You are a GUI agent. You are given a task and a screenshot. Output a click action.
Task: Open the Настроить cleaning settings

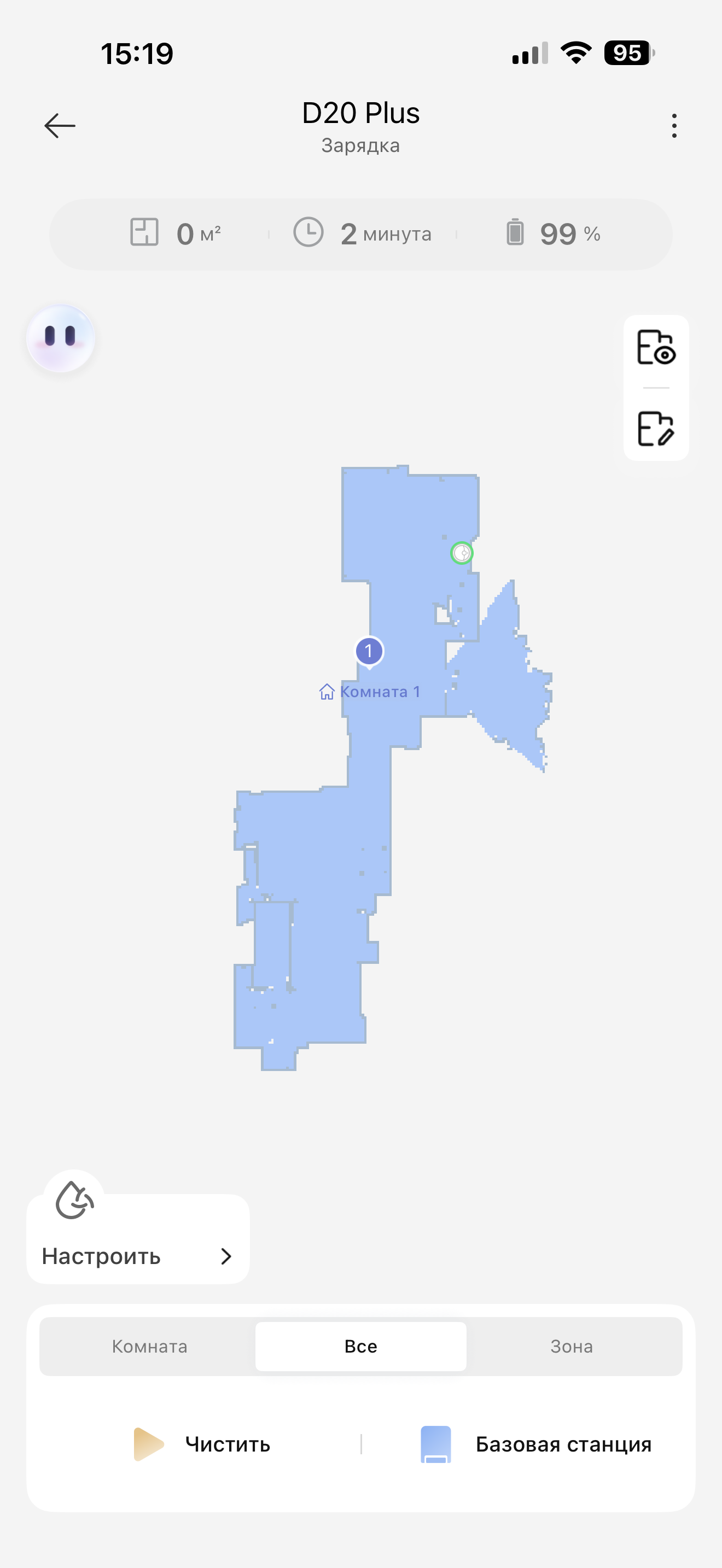click(138, 1255)
